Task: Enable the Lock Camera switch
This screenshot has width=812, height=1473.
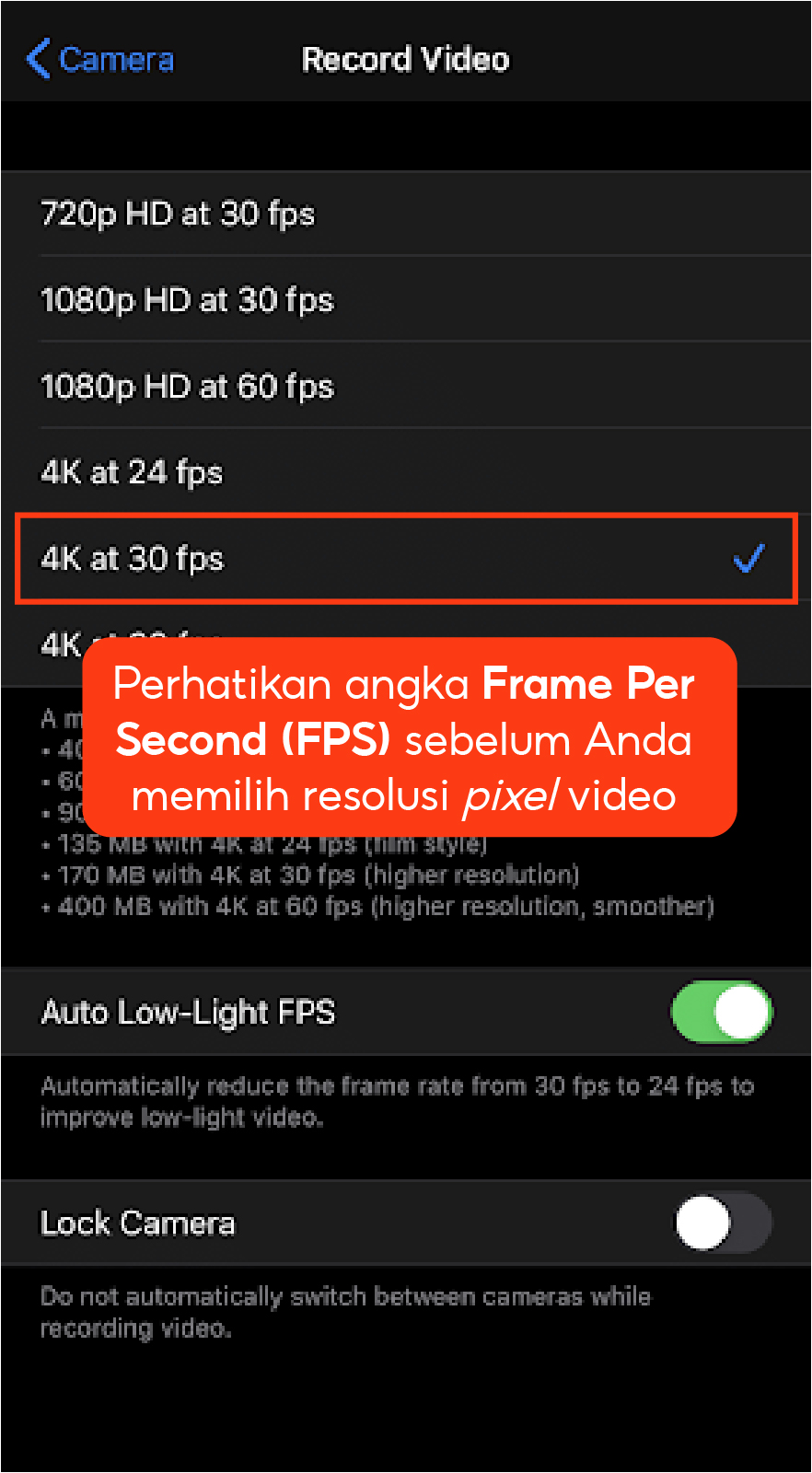Action: [x=723, y=1223]
